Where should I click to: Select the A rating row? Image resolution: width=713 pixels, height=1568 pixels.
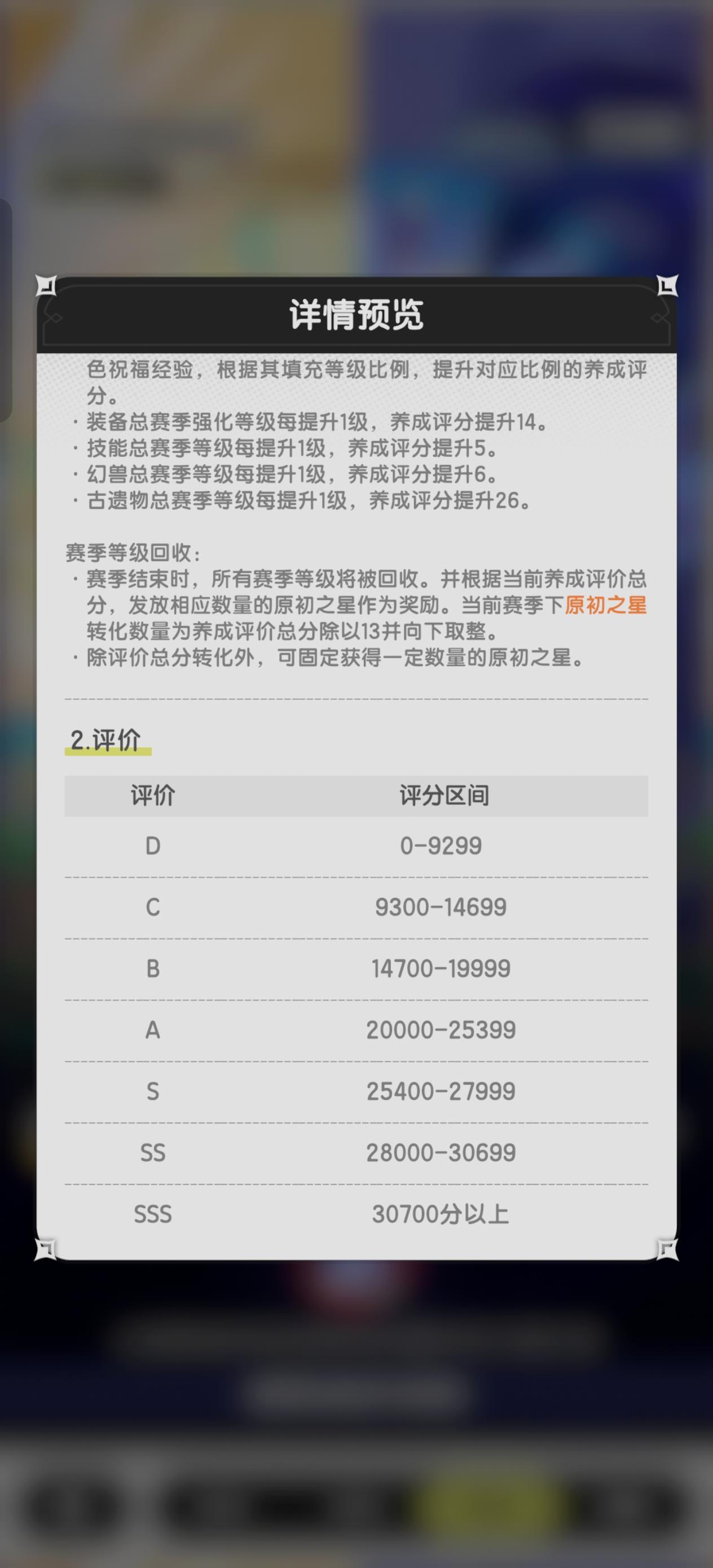[x=356, y=1030]
